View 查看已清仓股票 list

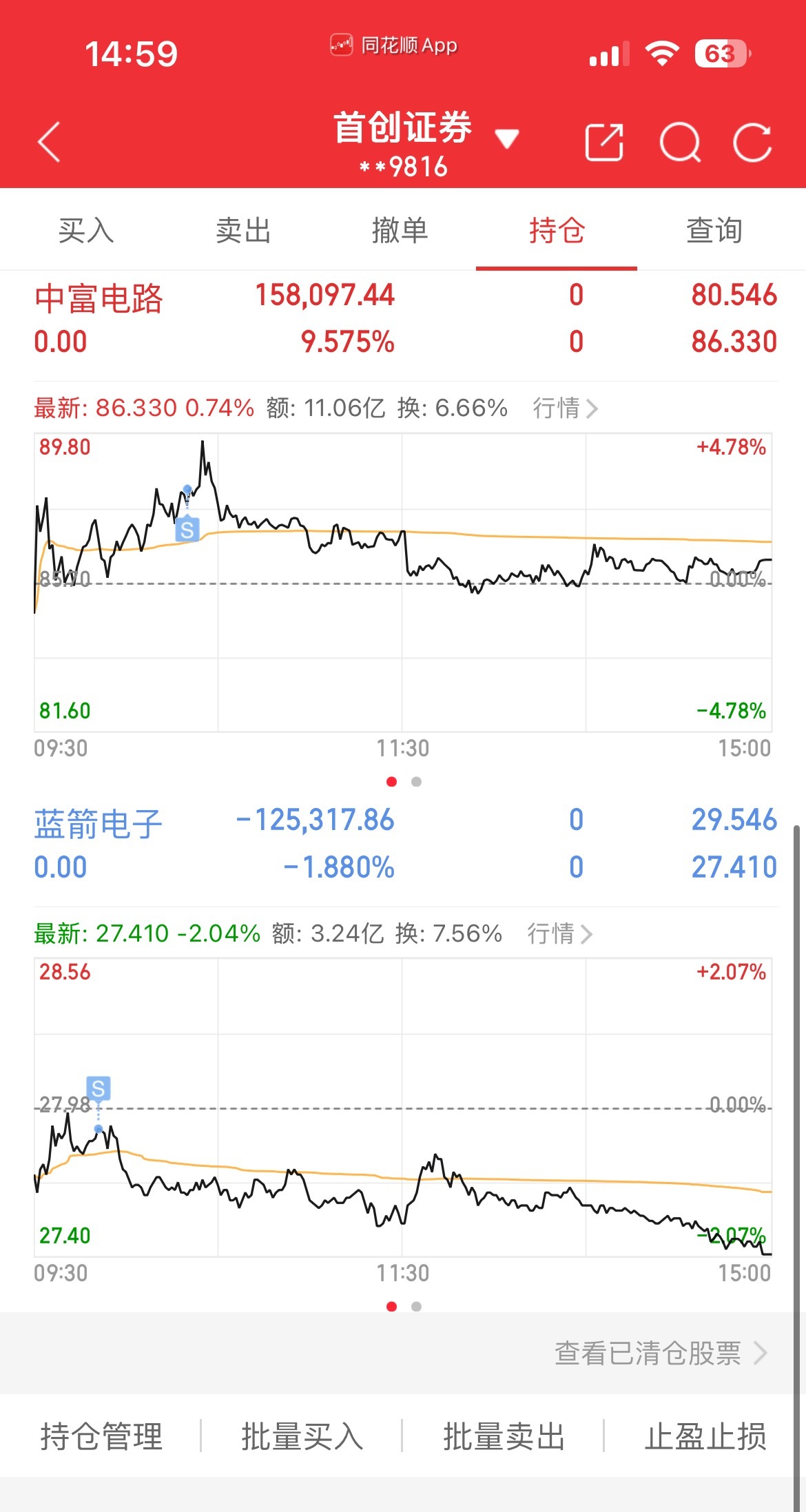click(x=660, y=1354)
